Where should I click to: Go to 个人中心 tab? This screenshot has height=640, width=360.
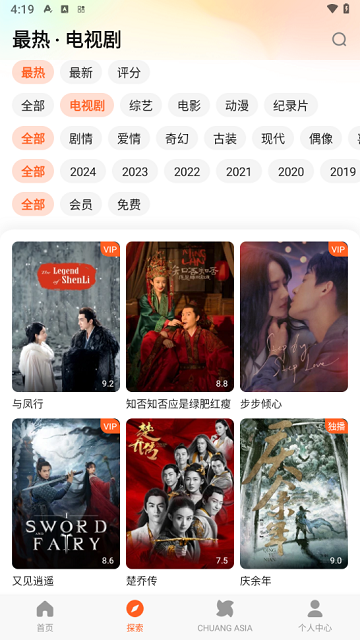315,616
